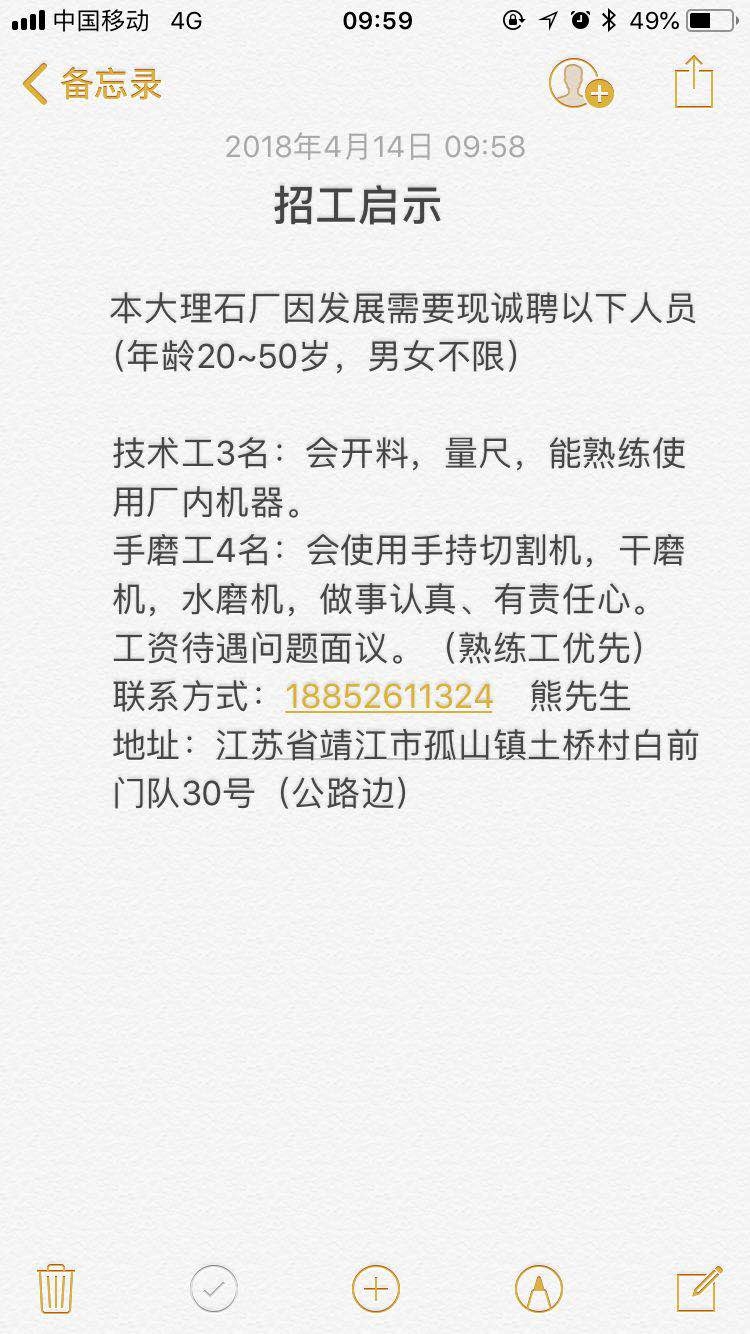This screenshot has width=750, height=1334.
Task: Add people to this note
Action: (579, 83)
